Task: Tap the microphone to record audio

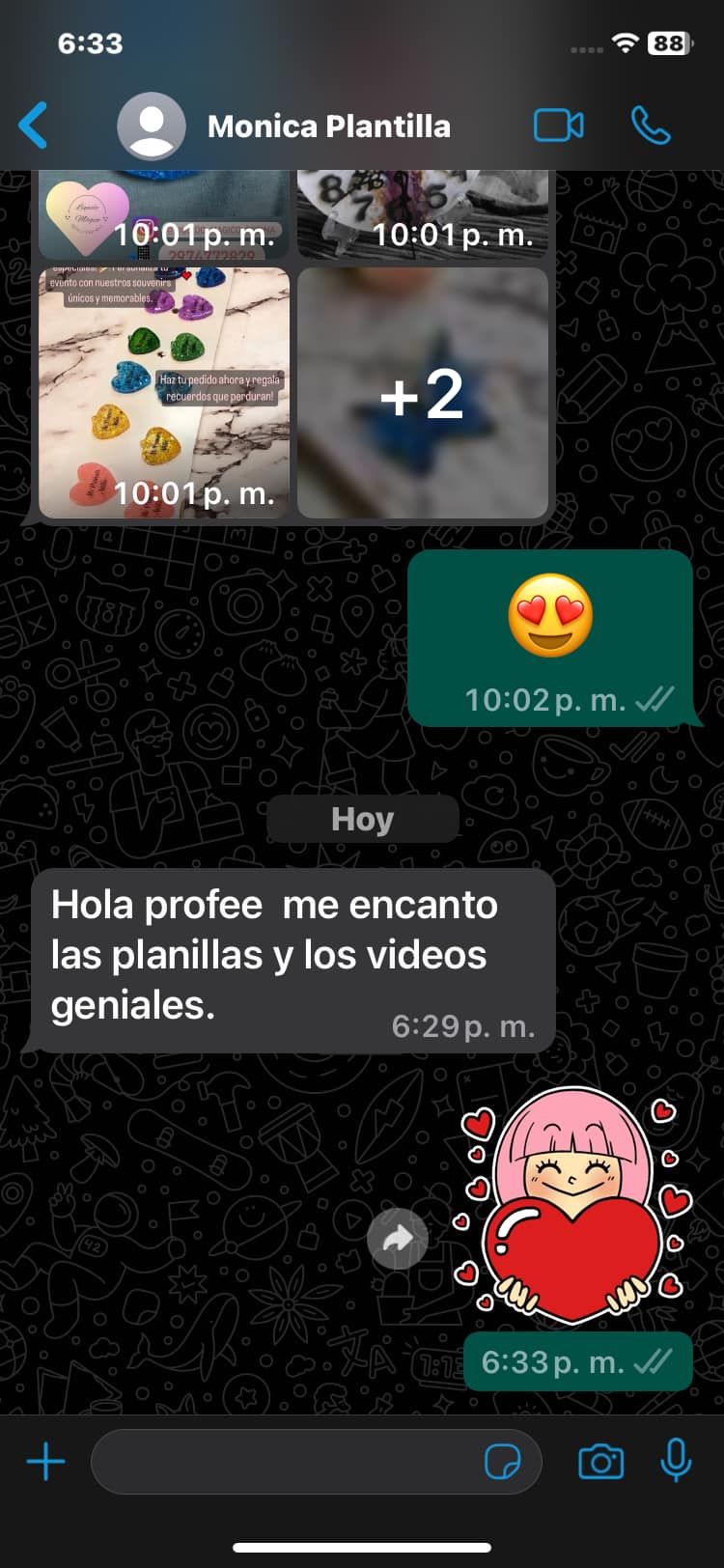Action: [676, 1460]
